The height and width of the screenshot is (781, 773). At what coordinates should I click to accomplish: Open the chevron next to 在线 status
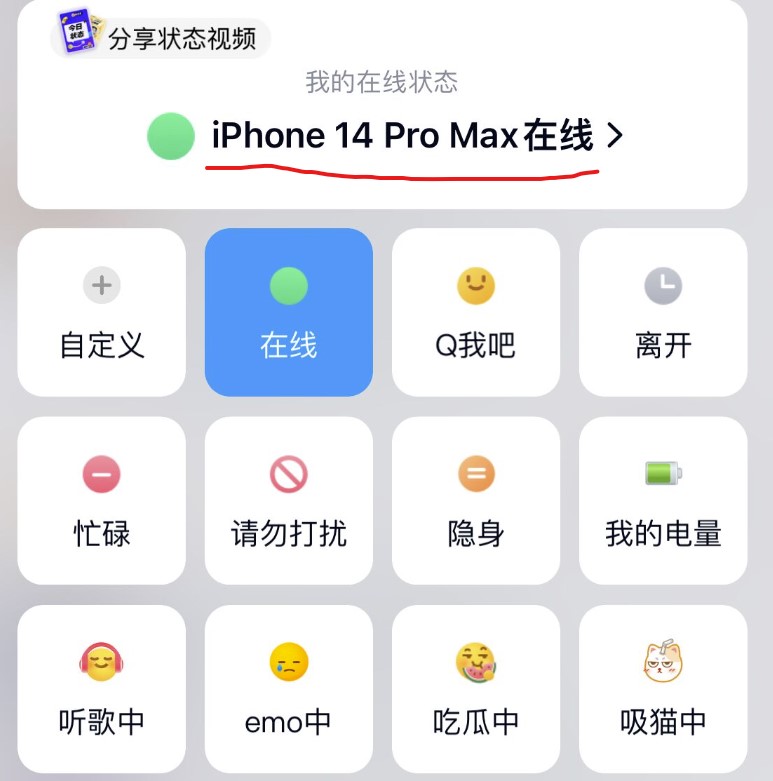617,134
